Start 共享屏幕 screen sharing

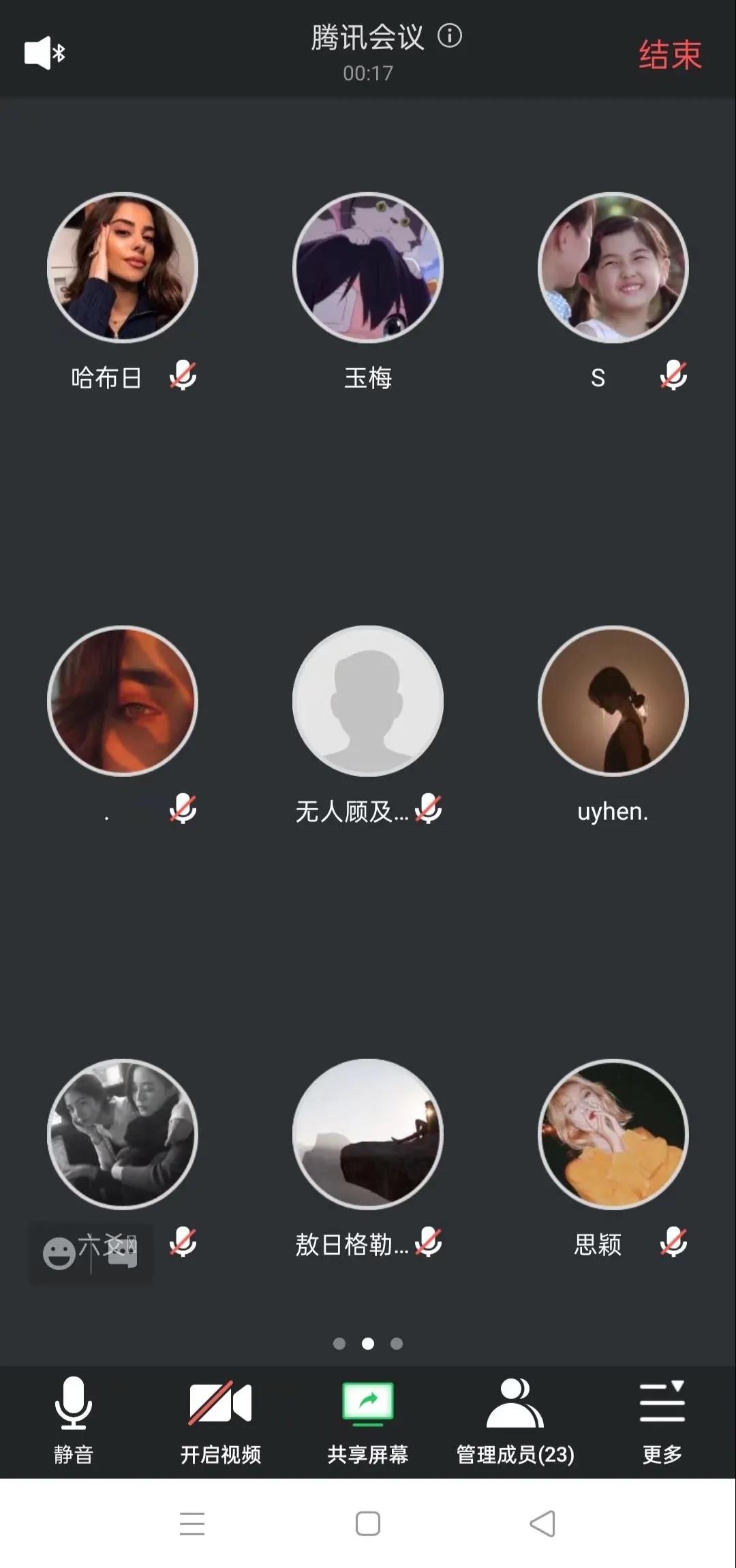(367, 1420)
